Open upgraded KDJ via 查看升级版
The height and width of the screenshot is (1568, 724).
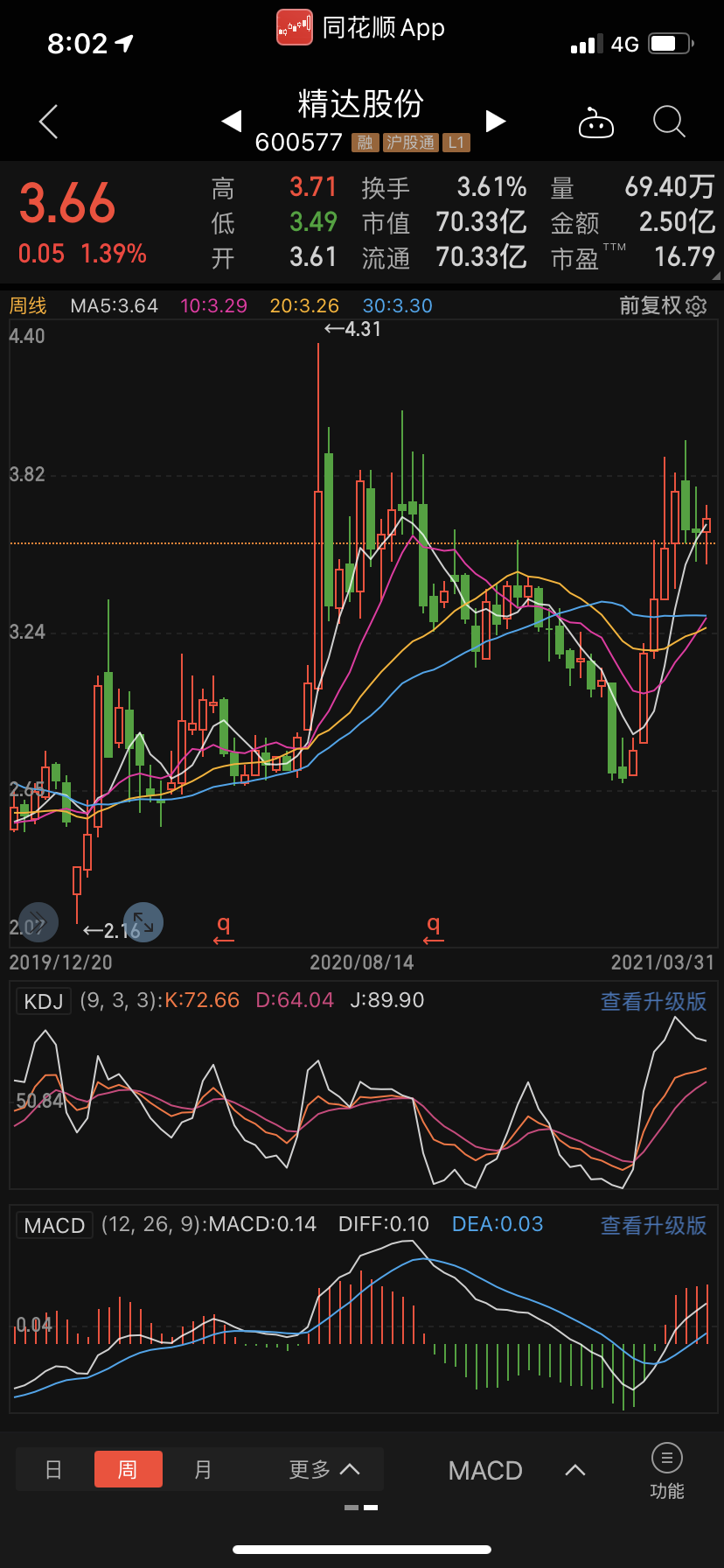pyautogui.click(x=653, y=1001)
